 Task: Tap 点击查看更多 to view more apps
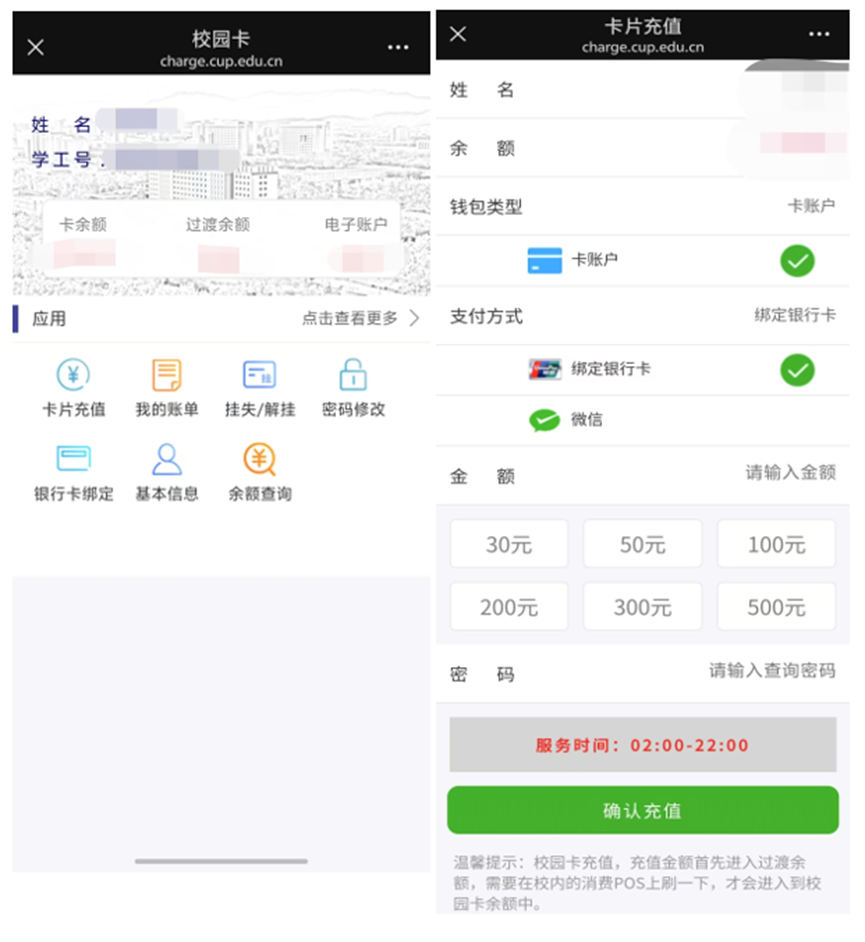click(360, 319)
